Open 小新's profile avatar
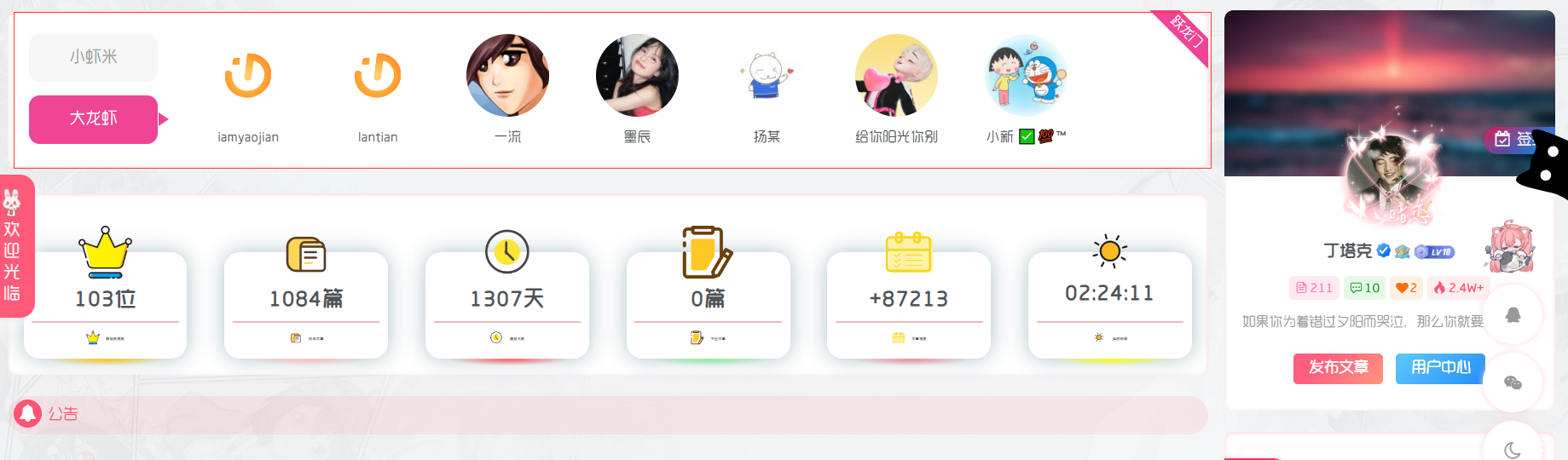The width and height of the screenshot is (1568, 460). pyautogui.click(x=1026, y=76)
